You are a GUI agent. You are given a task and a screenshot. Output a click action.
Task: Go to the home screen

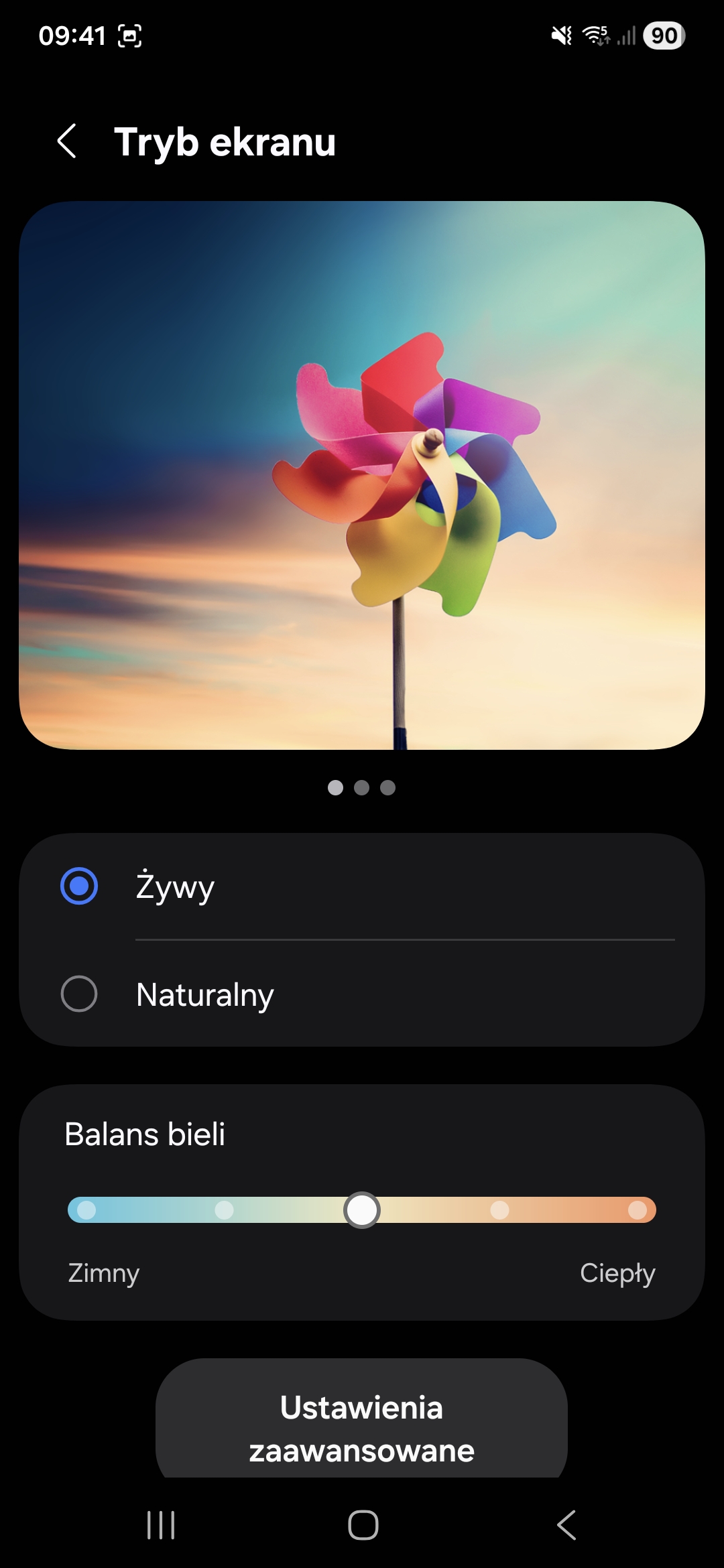coord(363,1525)
